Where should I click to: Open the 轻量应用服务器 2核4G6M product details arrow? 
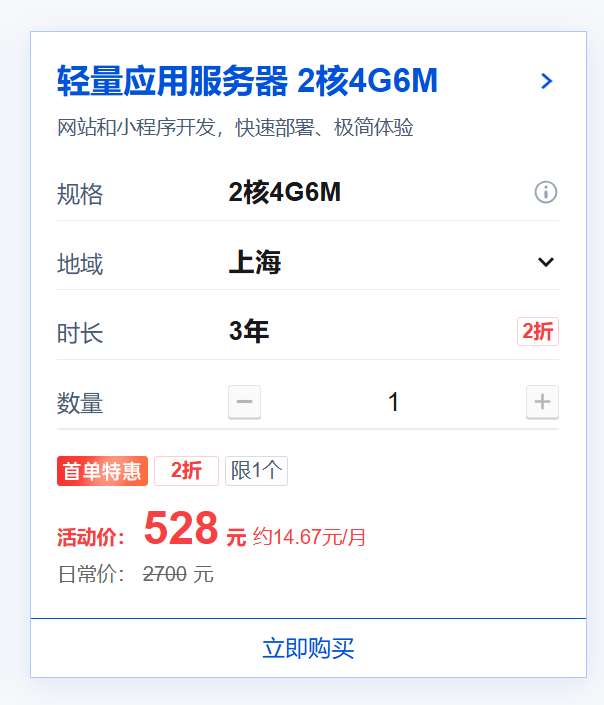546,81
